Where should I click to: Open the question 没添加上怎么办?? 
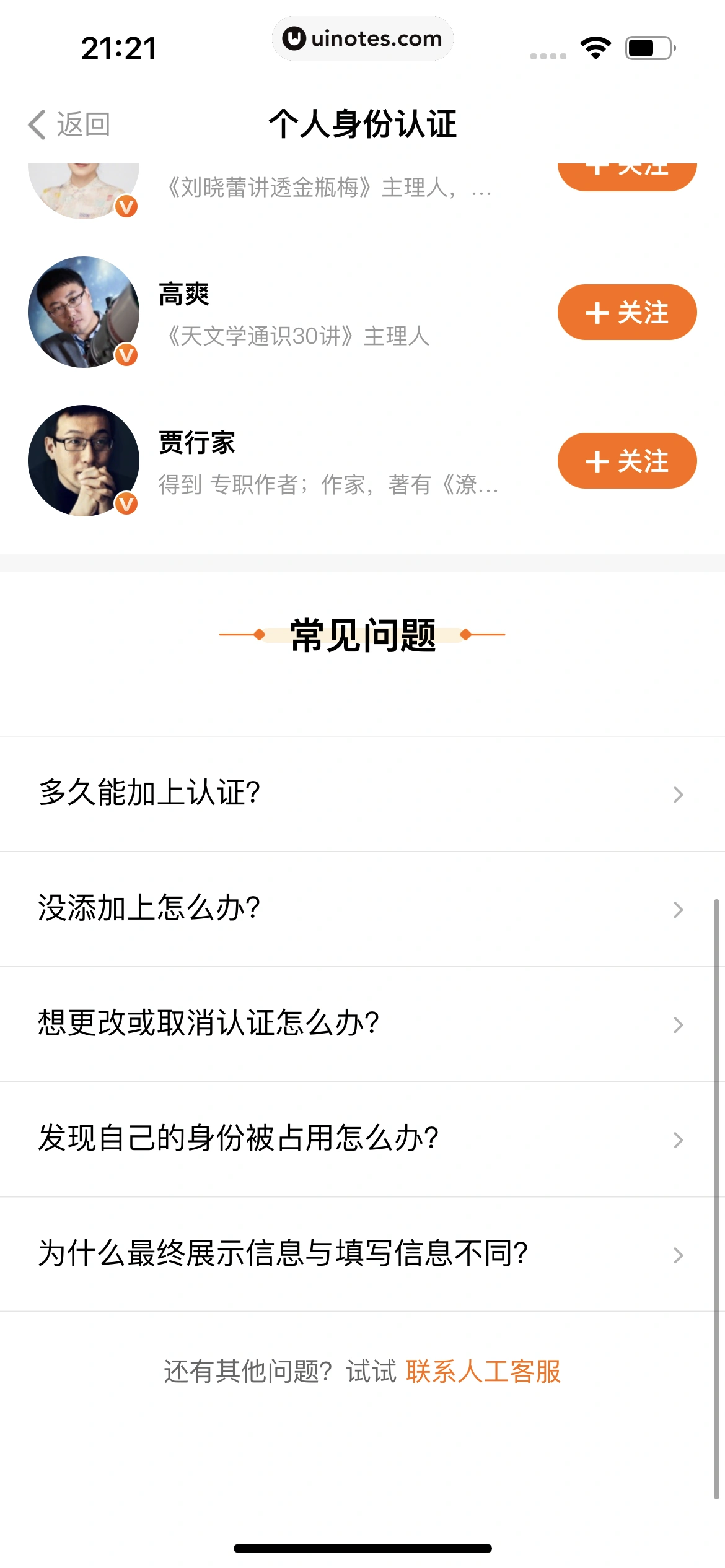[362, 908]
